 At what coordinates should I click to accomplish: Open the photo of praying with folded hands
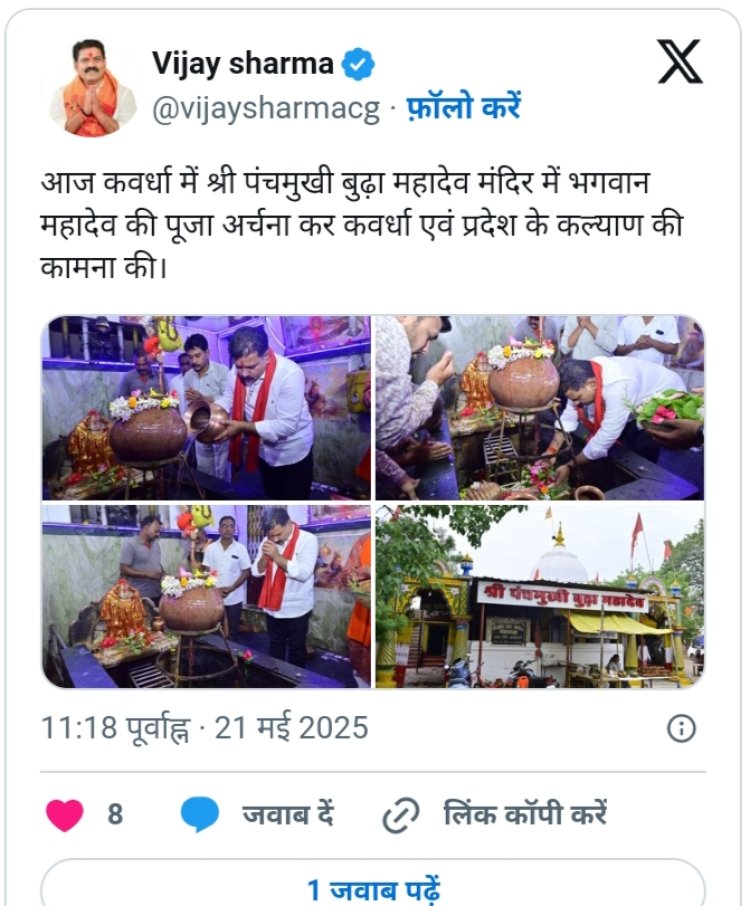point(206,596)
